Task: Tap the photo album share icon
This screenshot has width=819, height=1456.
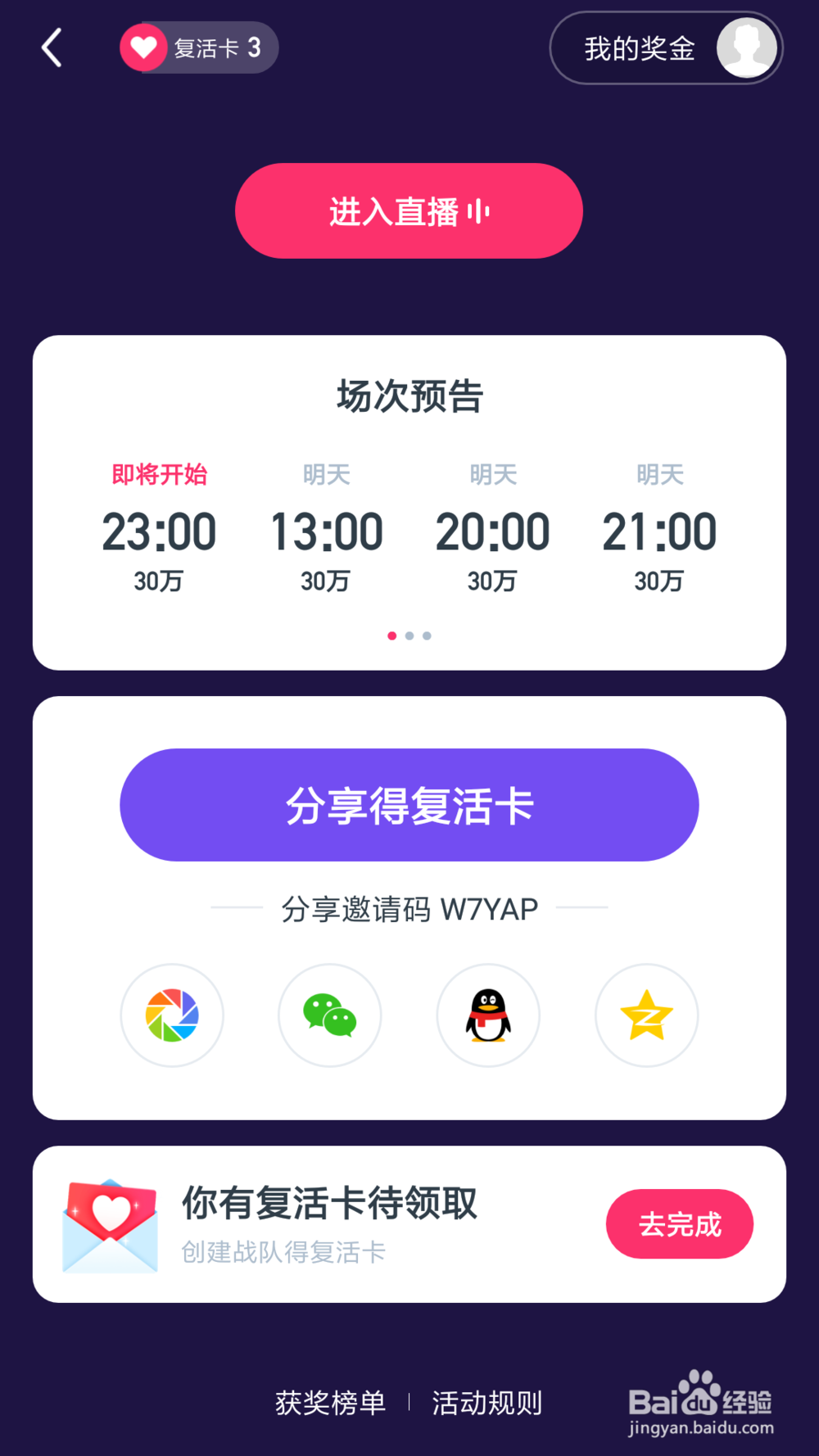Action: coord(172,1015)
